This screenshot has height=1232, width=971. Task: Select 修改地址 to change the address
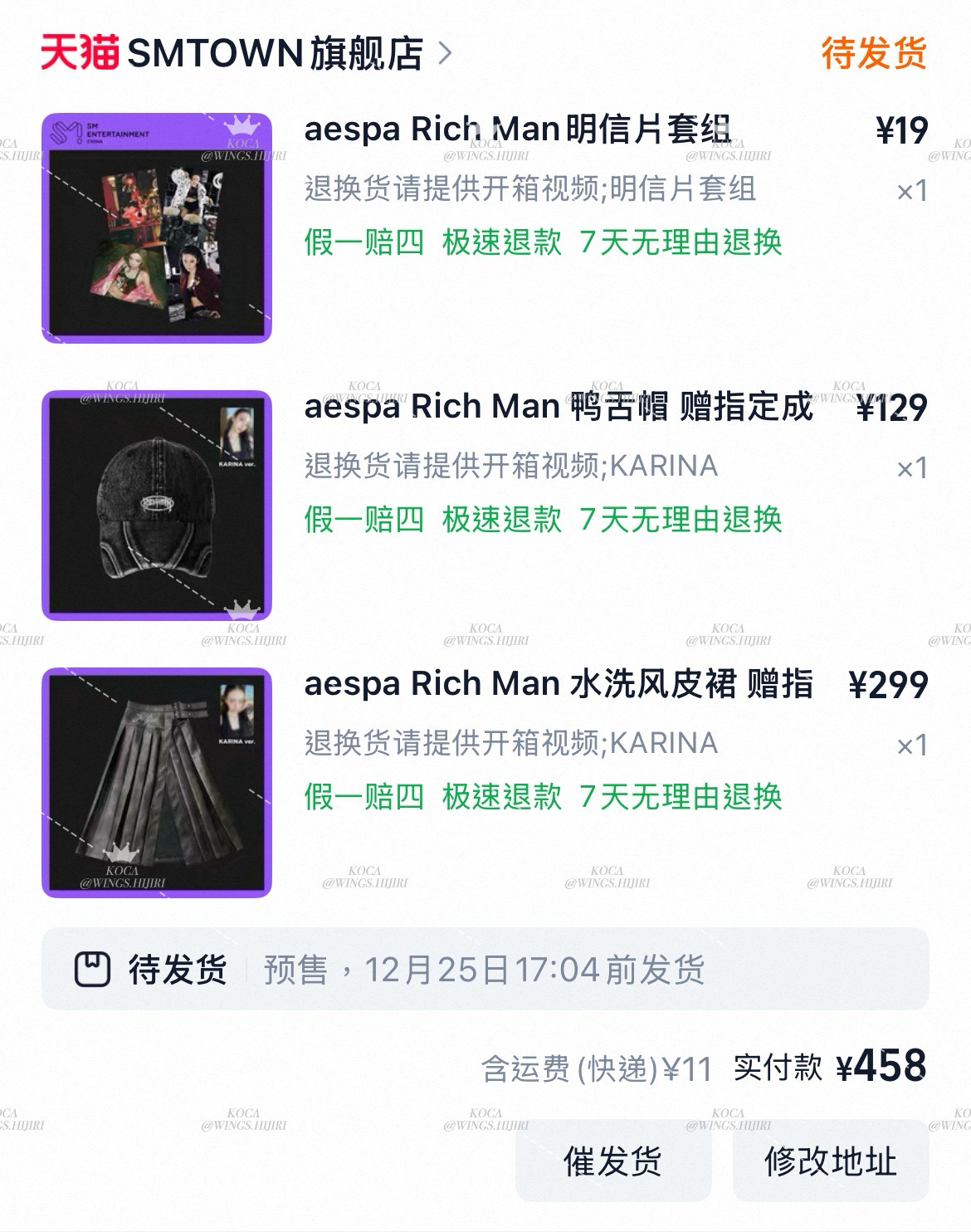(x=830, y=1161)
